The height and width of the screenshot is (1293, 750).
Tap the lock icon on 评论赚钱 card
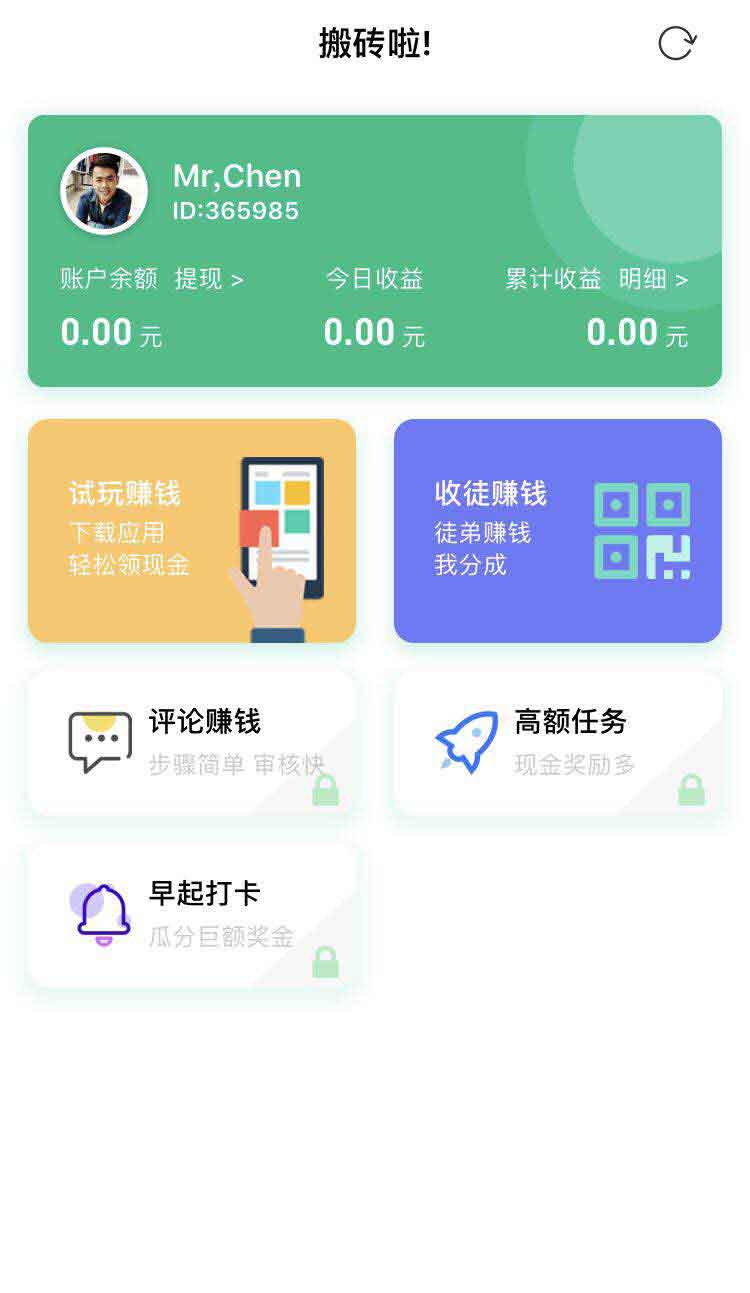pos(324,789)
